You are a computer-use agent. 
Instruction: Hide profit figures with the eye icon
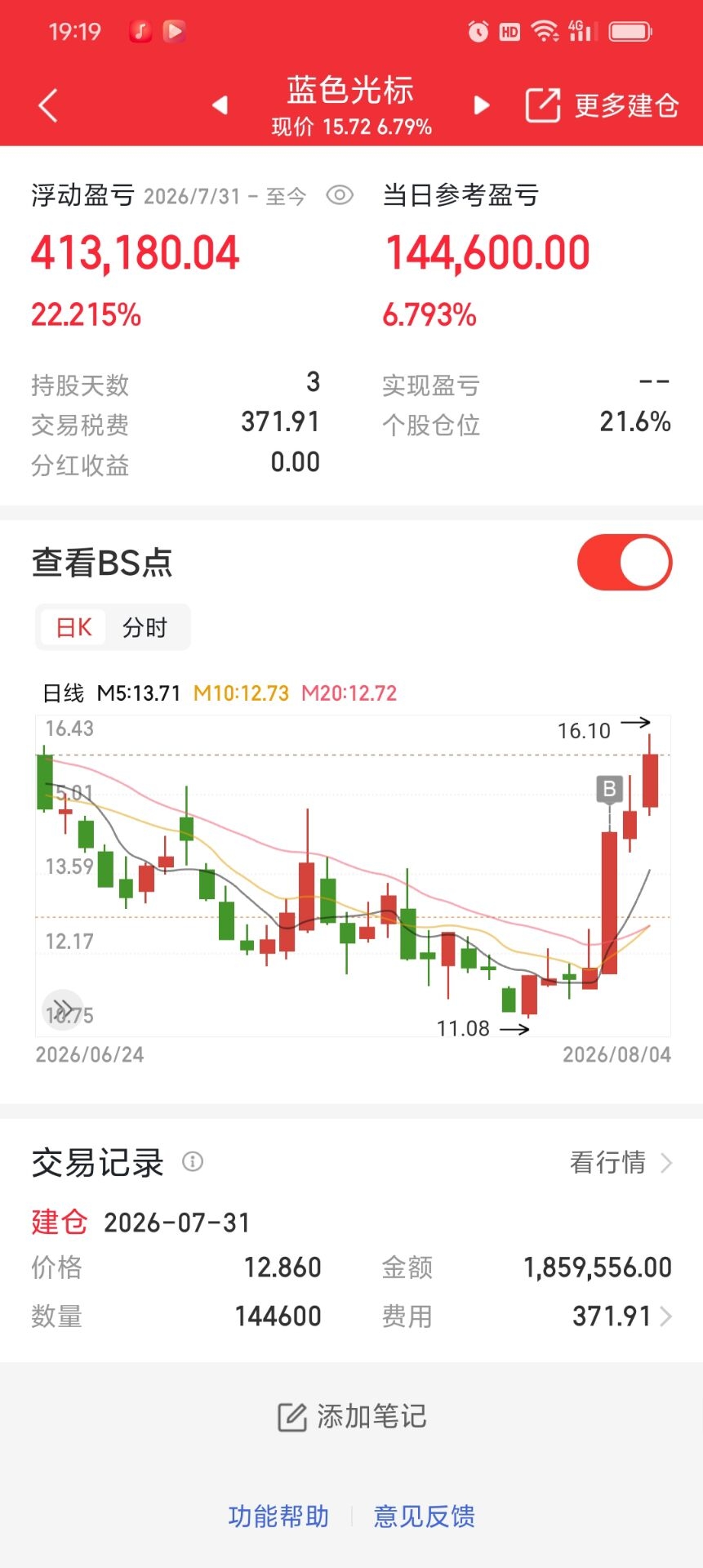pos(340,195)
